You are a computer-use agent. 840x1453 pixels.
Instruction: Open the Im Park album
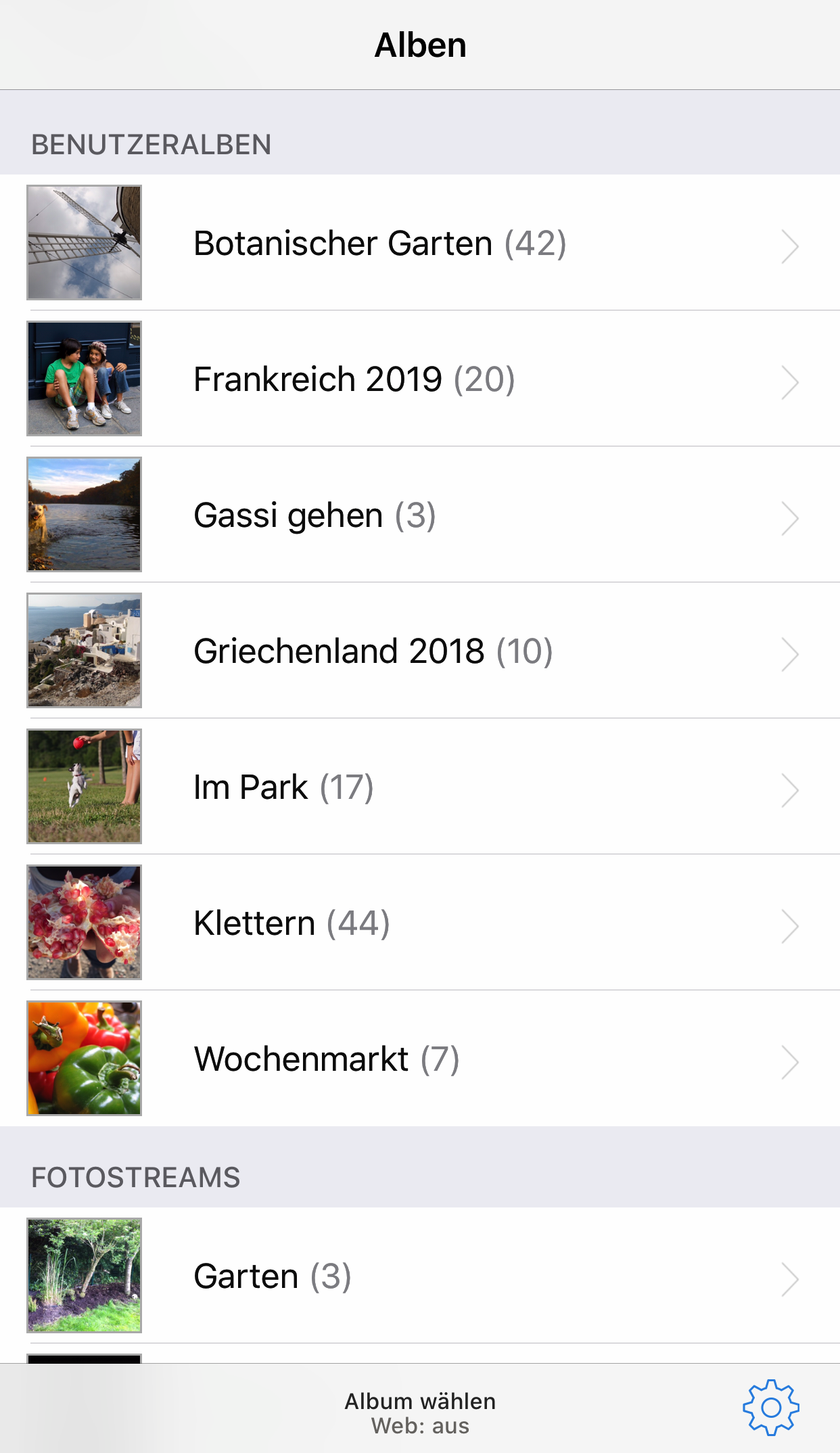pos(419,787)
